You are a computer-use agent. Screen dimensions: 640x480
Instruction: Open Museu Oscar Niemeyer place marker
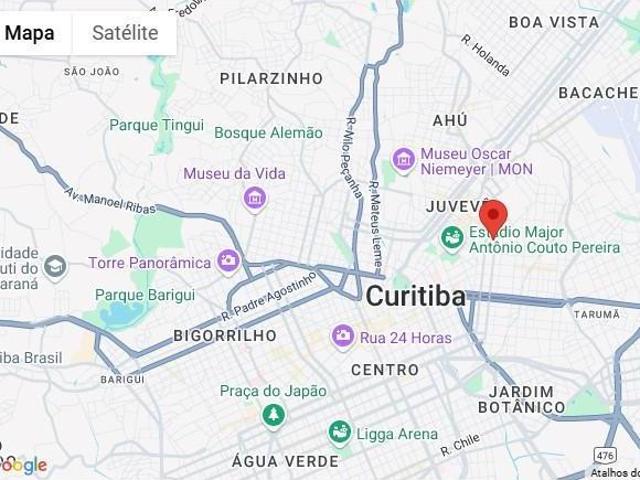pos(404,158)
